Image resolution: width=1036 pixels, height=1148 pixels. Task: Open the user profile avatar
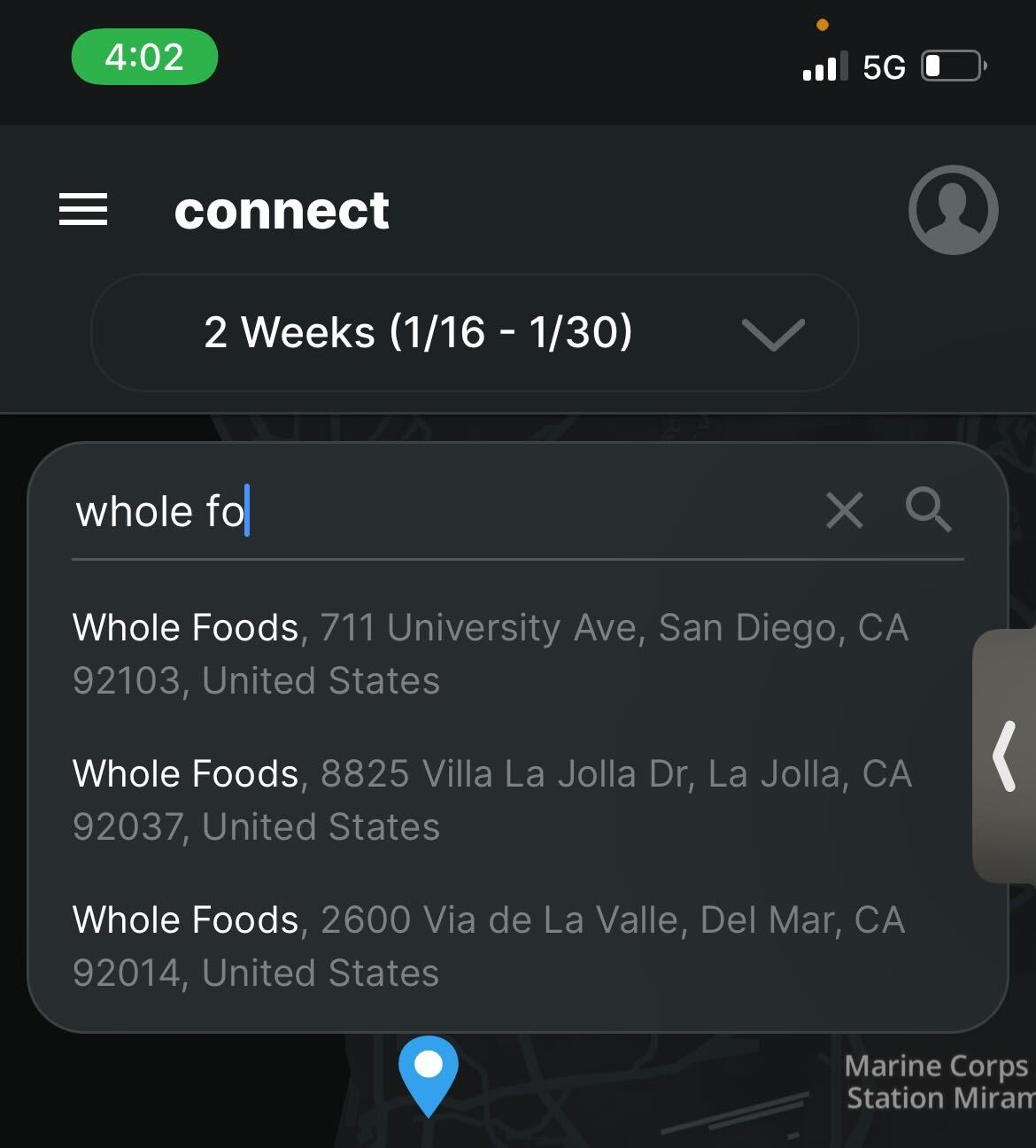pyautogui.click(x=953, y=210)
